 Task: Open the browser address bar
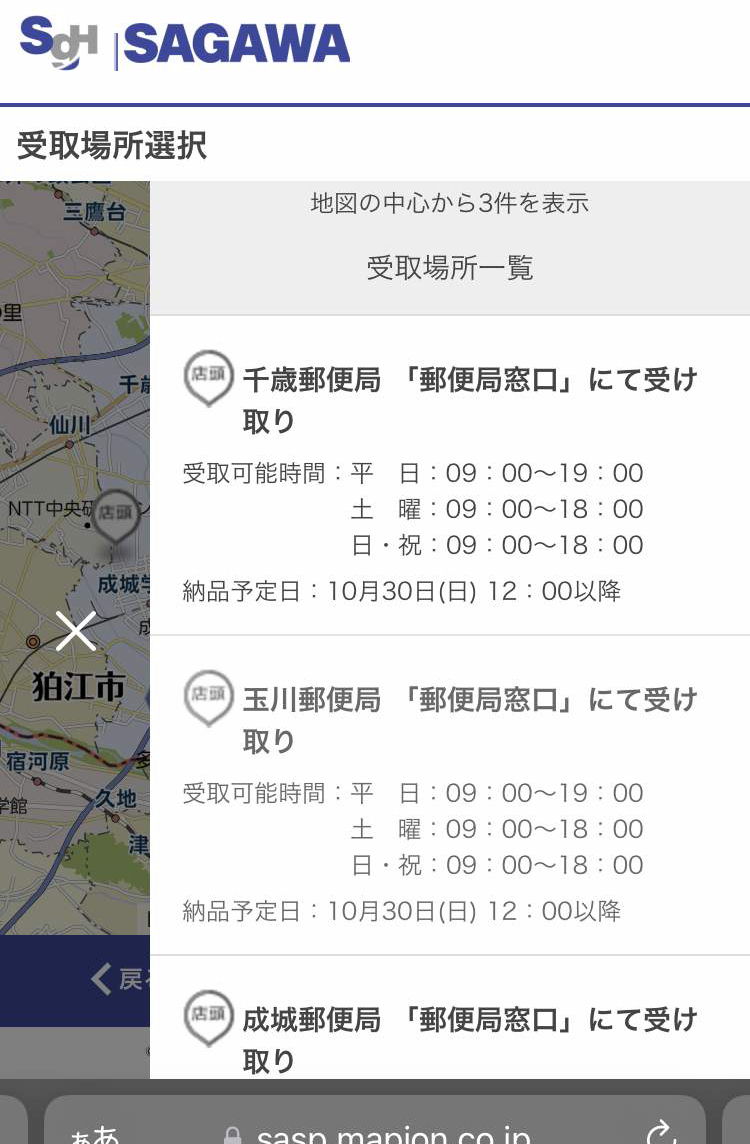pos(392,1134)
